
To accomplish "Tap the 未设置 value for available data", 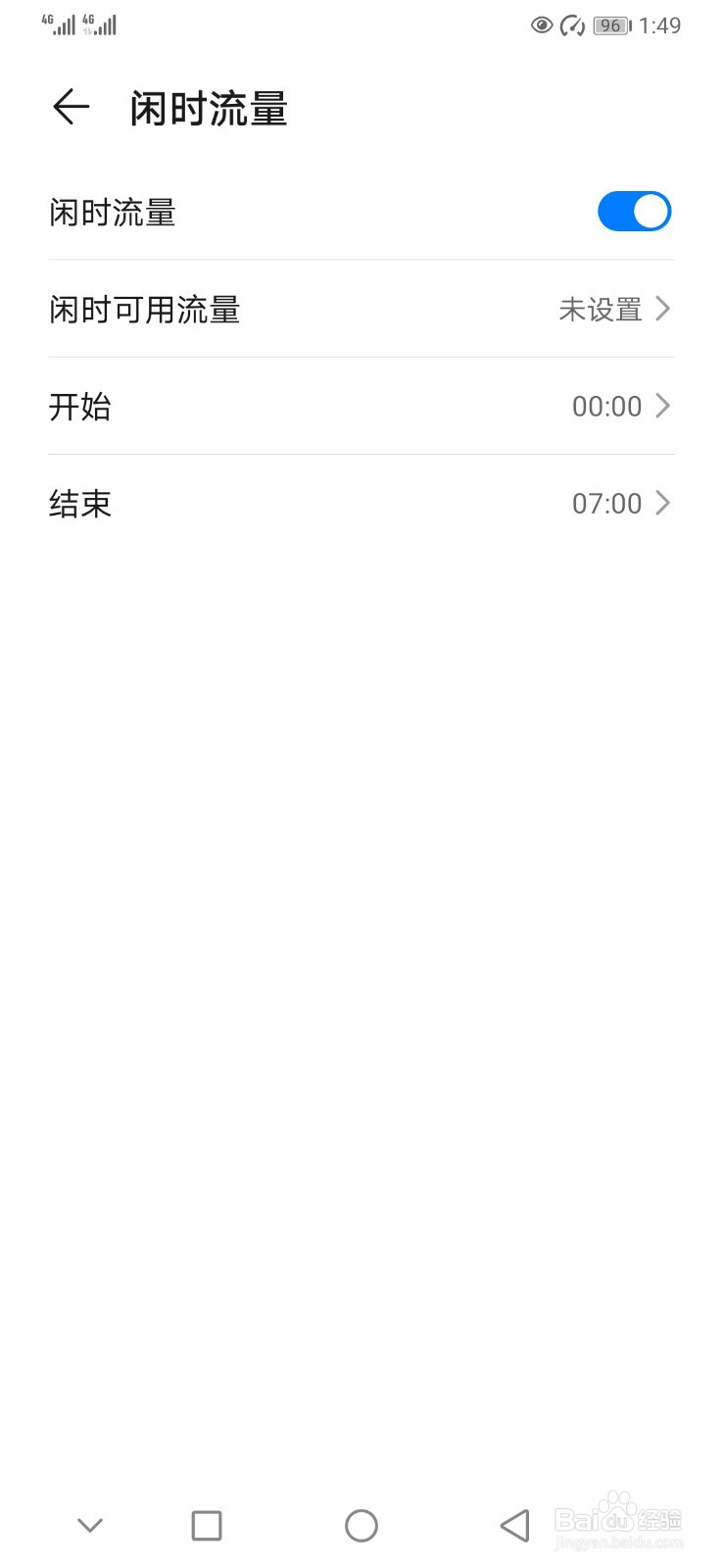I will (599, 309).
